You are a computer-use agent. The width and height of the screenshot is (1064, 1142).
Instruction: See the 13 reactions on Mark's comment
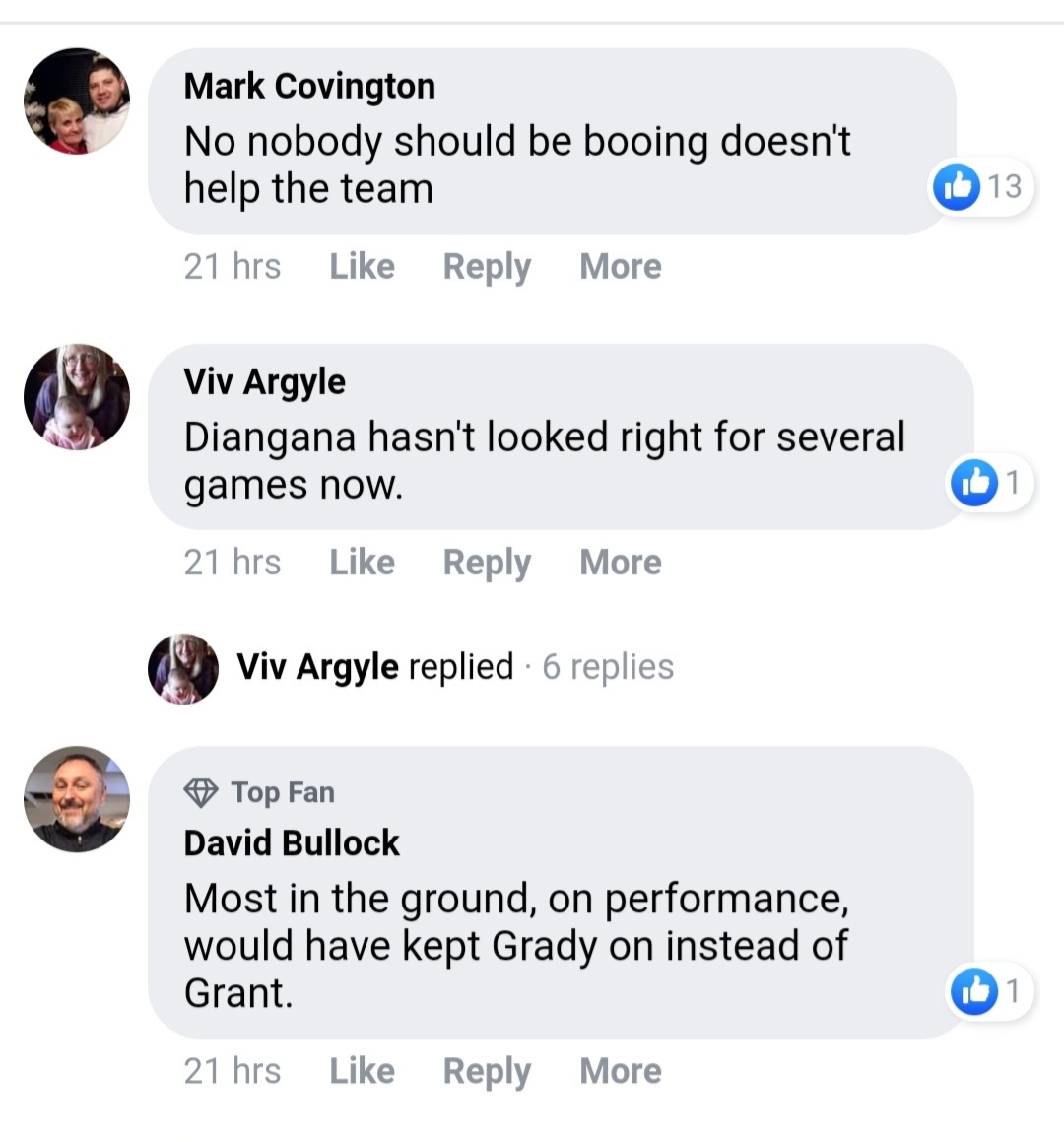(981, 186)
